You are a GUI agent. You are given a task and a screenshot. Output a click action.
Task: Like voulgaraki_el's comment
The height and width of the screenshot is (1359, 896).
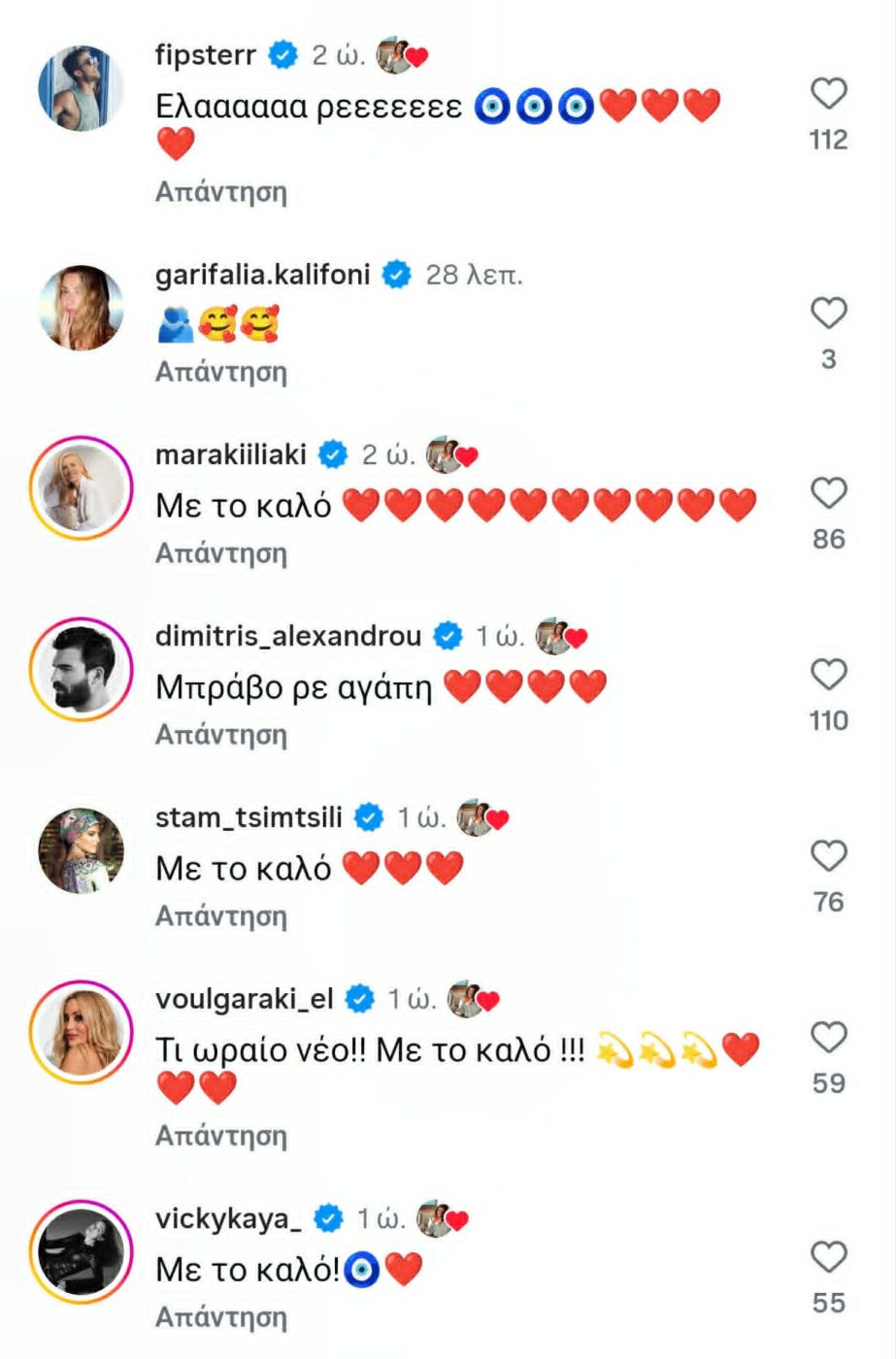828,1038
